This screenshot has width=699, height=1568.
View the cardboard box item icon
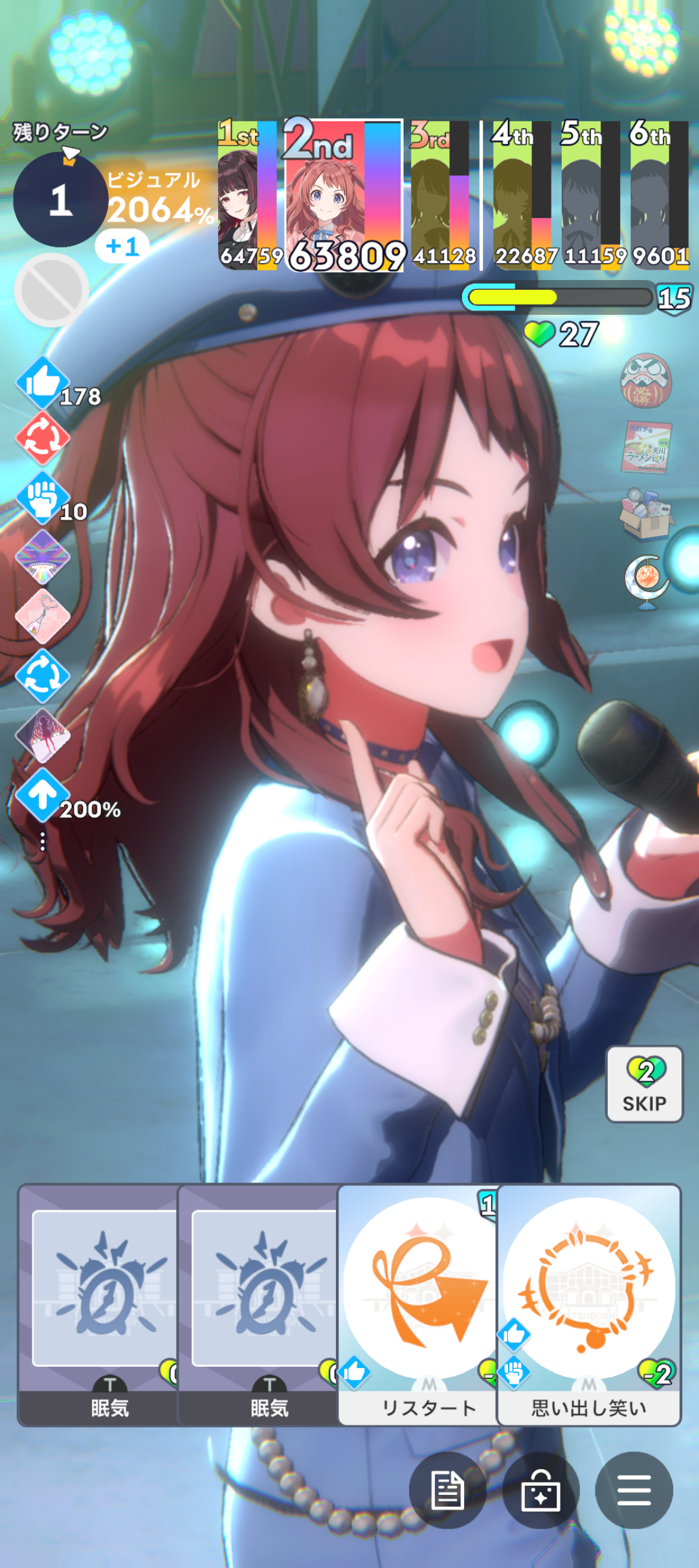[647, 514]
